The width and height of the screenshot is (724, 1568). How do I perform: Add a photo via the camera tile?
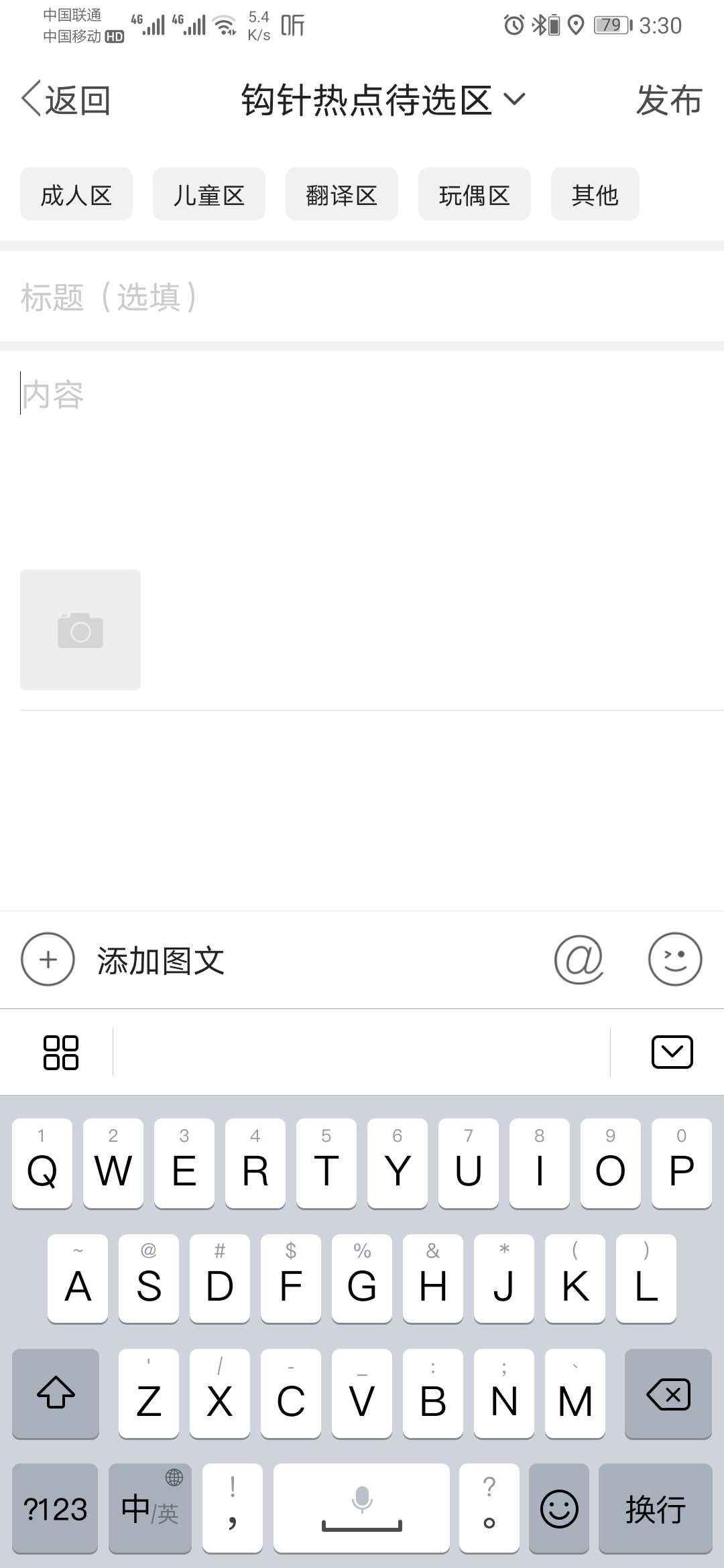(80, 630)
